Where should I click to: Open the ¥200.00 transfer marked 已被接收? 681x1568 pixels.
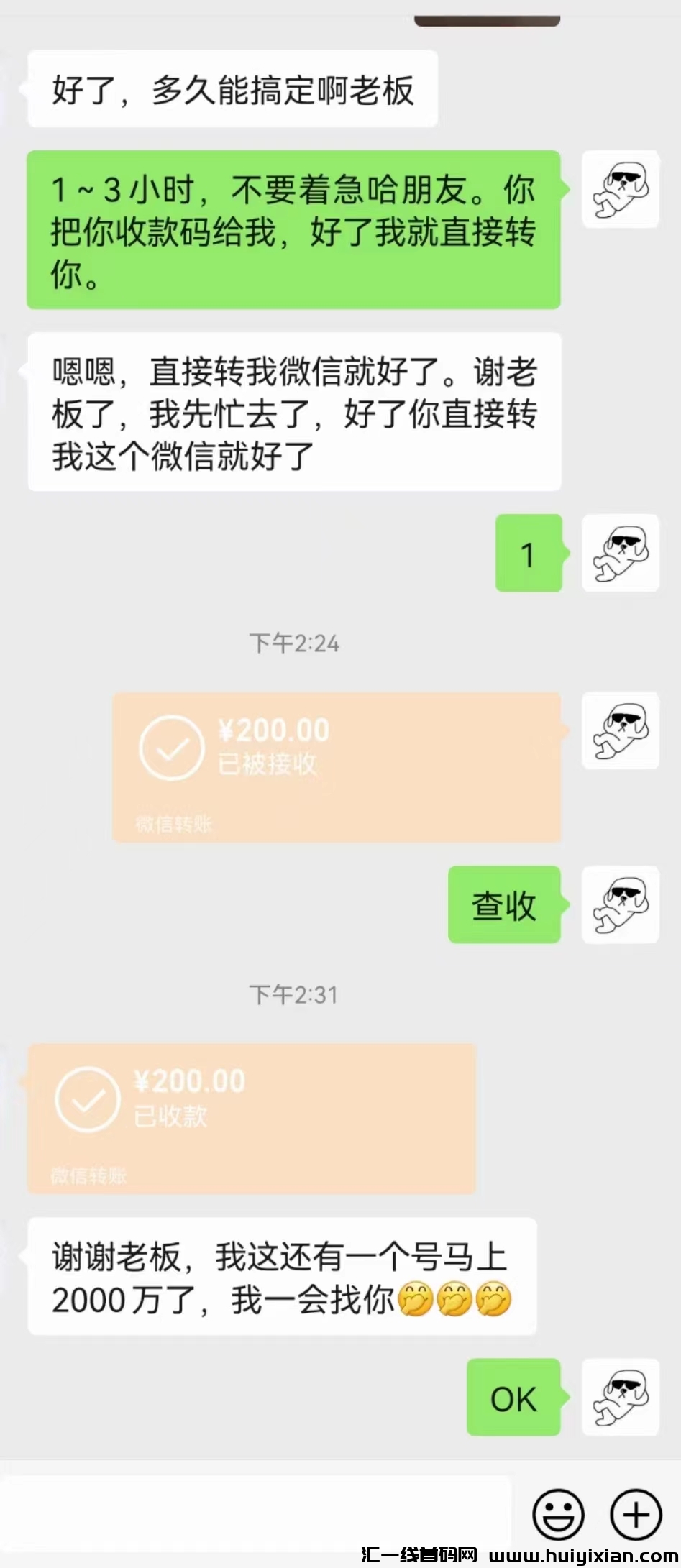point(337,766)
